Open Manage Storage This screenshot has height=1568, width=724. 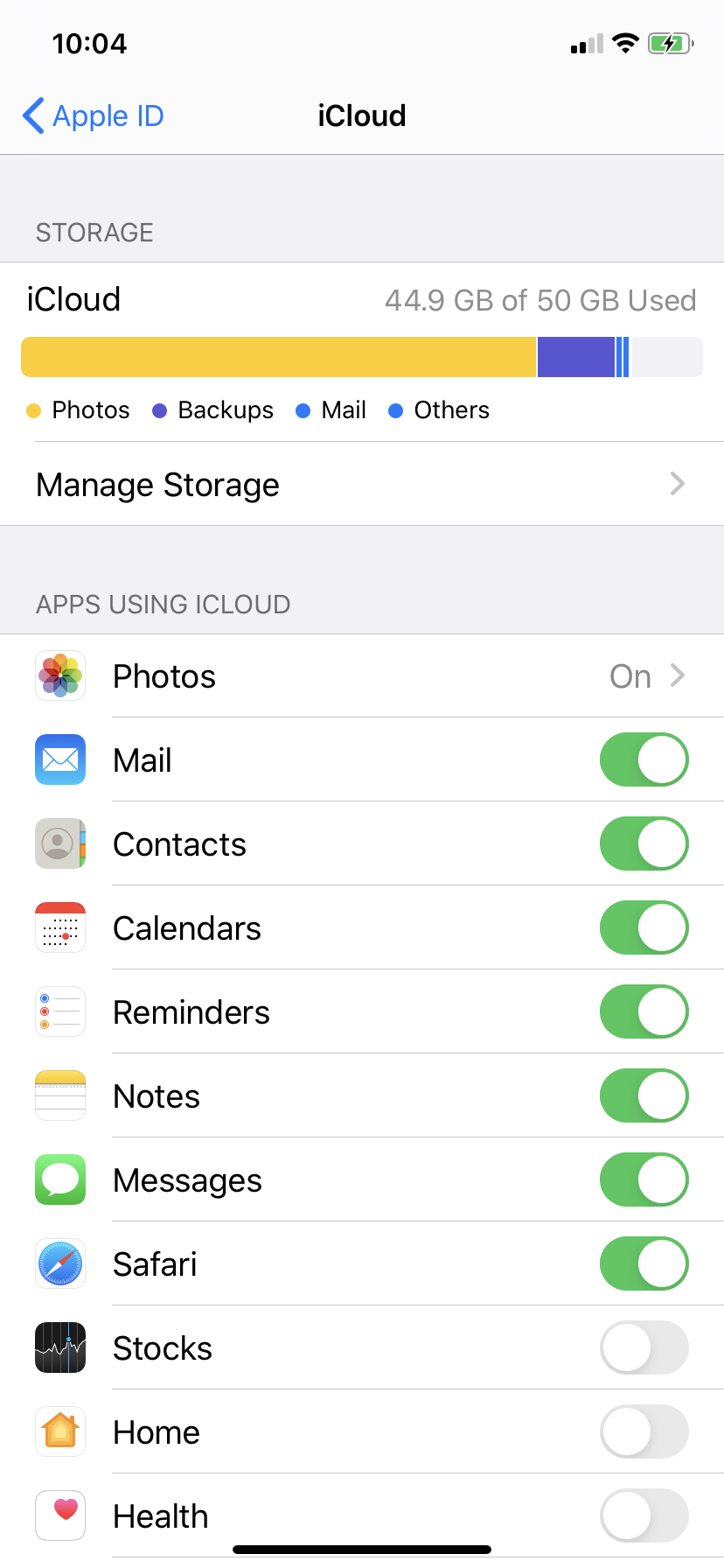(361, 484)
